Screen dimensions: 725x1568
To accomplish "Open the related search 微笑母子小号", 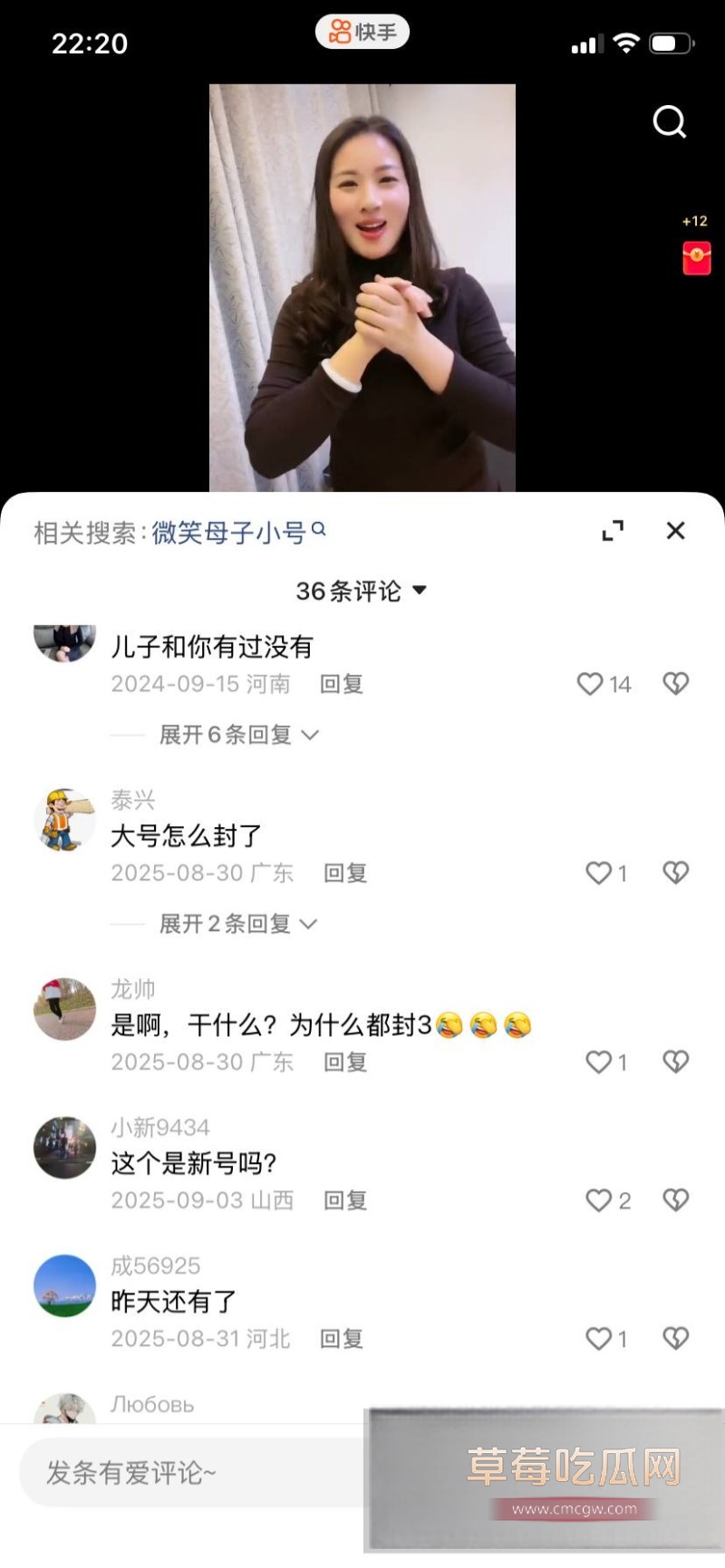I will coord(229,531).
